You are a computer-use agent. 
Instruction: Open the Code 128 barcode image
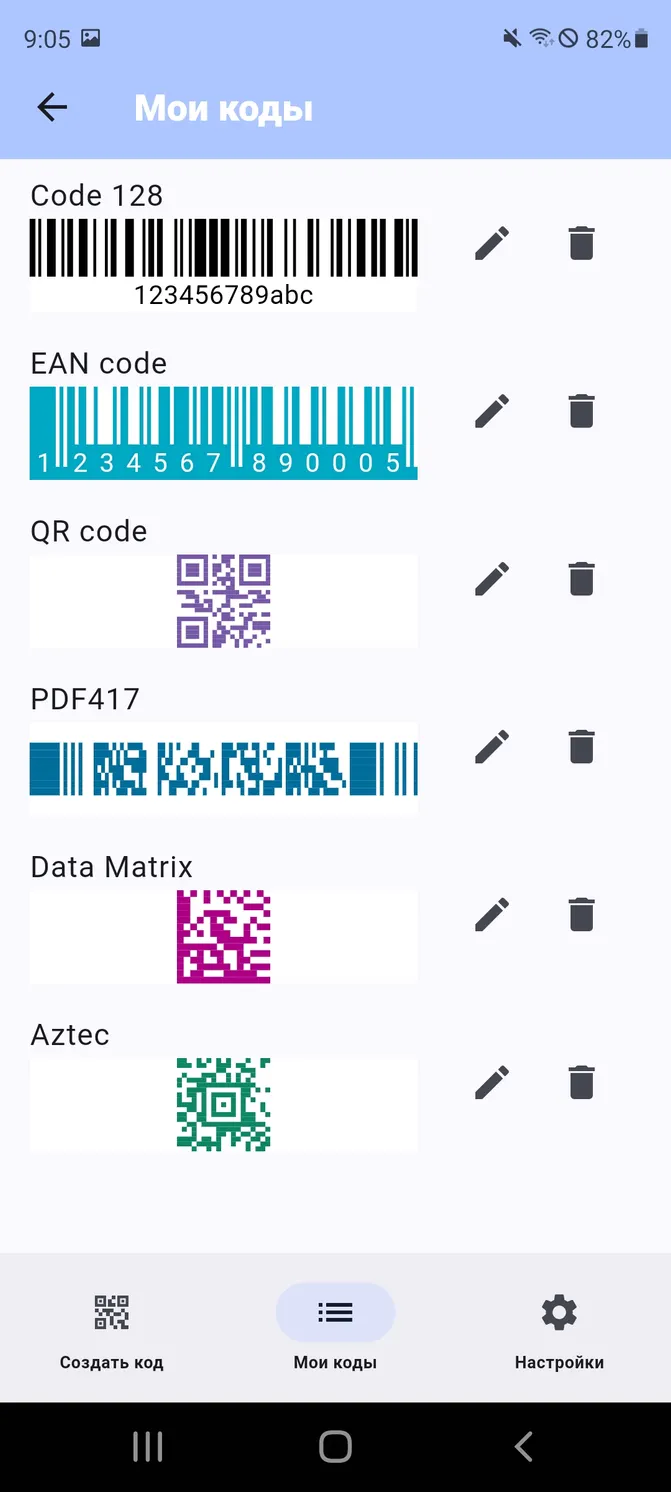pyautogui.click(x=223, y=264)
